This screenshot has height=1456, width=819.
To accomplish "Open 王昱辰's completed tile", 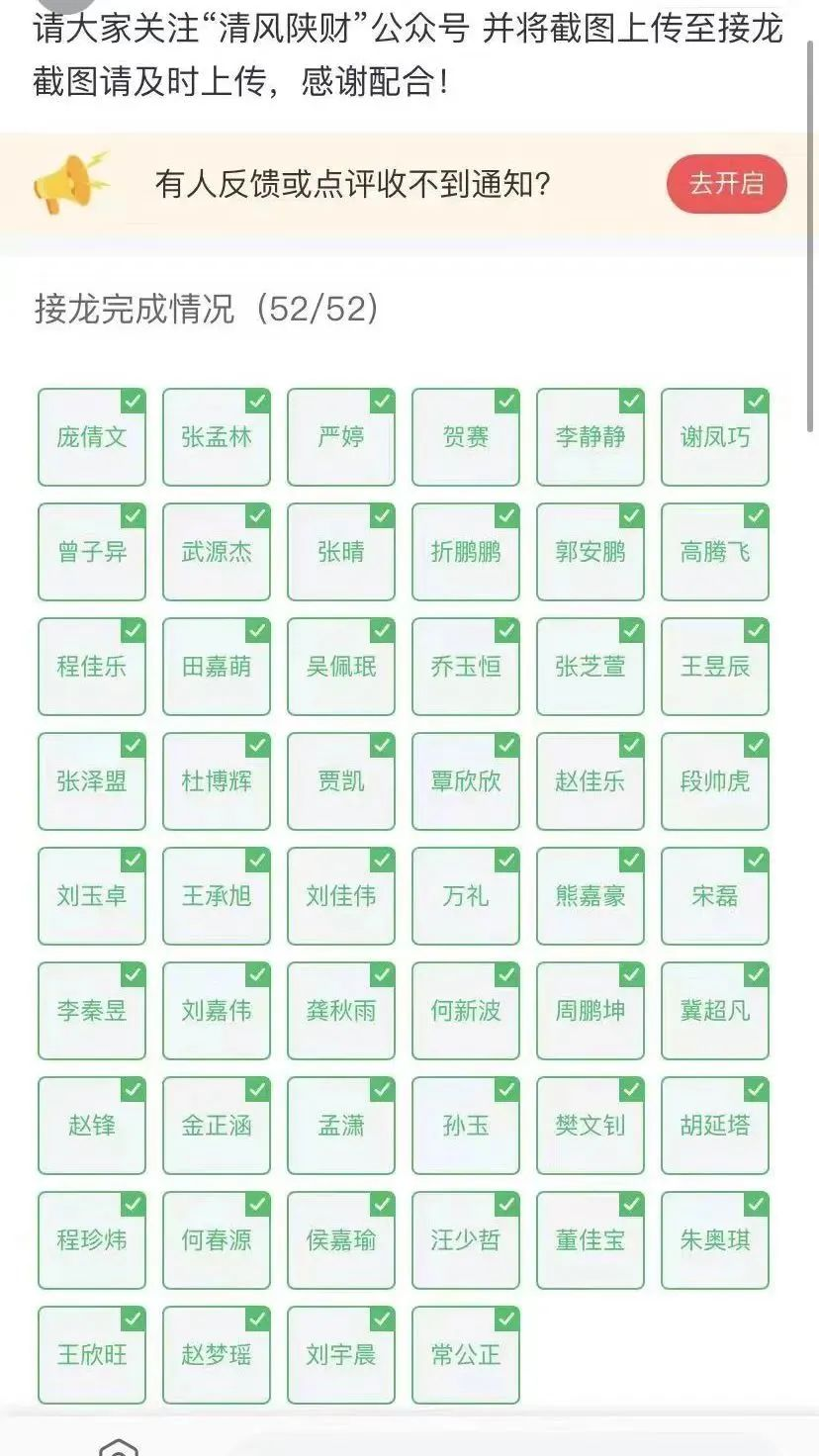I will tap(715, 667).
